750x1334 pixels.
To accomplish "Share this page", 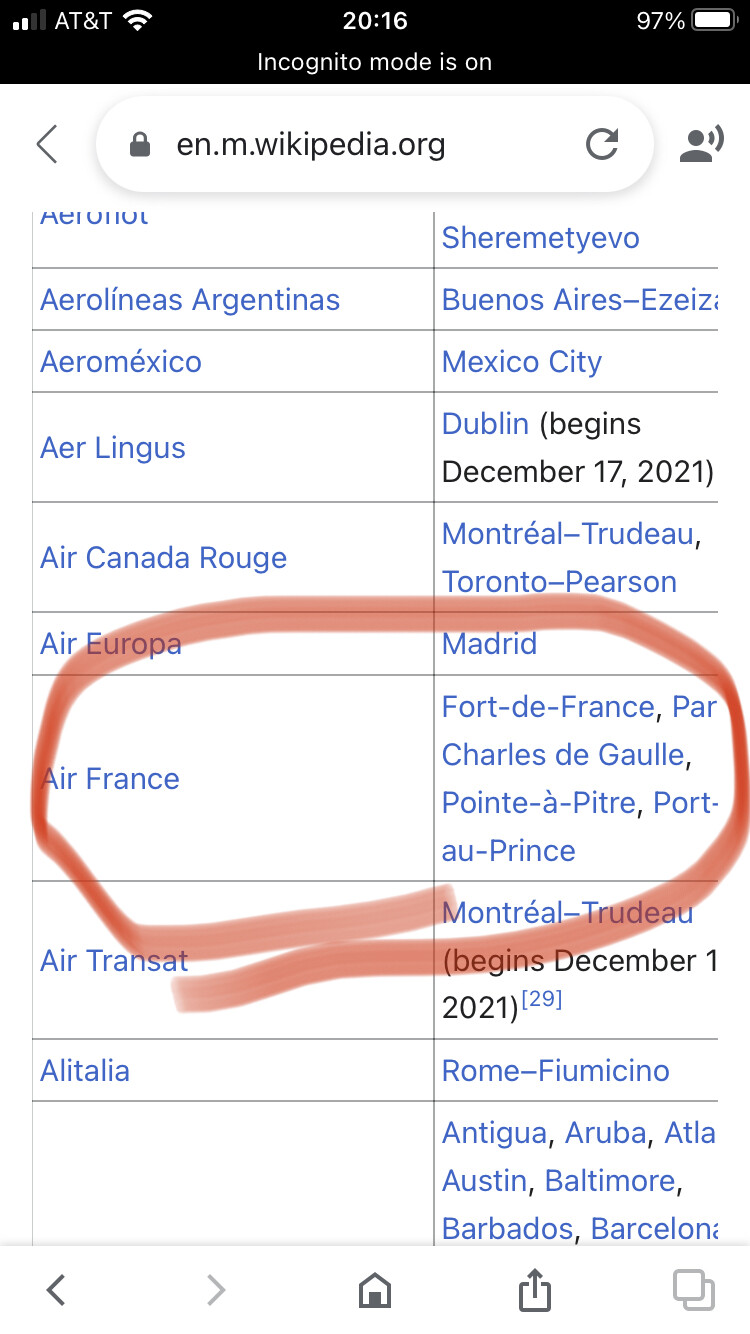I will click(x=535, y=1288).
